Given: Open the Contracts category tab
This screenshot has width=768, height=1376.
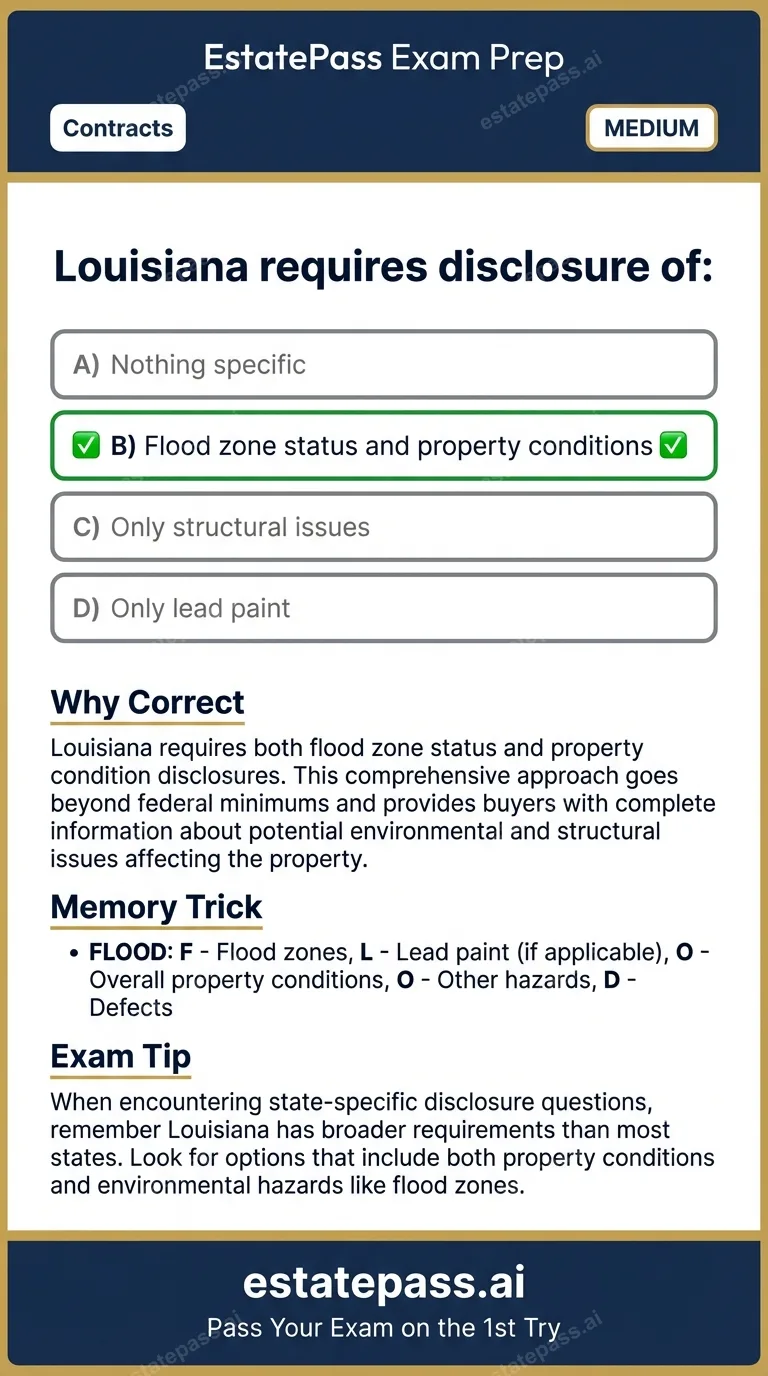Looking at the screenshot, I should [117, 127].
